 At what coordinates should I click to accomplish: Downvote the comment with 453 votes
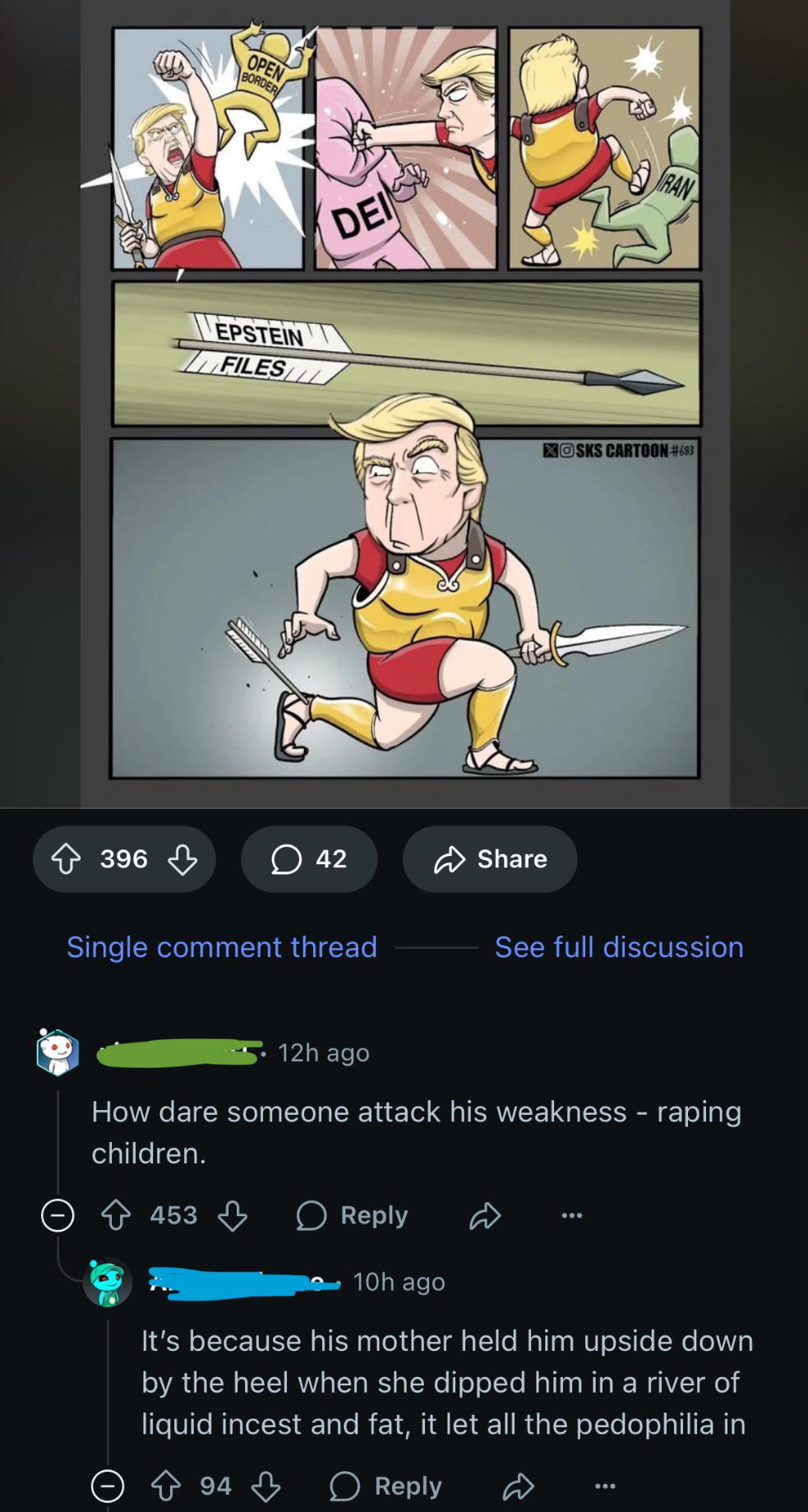pos(233,1215)
